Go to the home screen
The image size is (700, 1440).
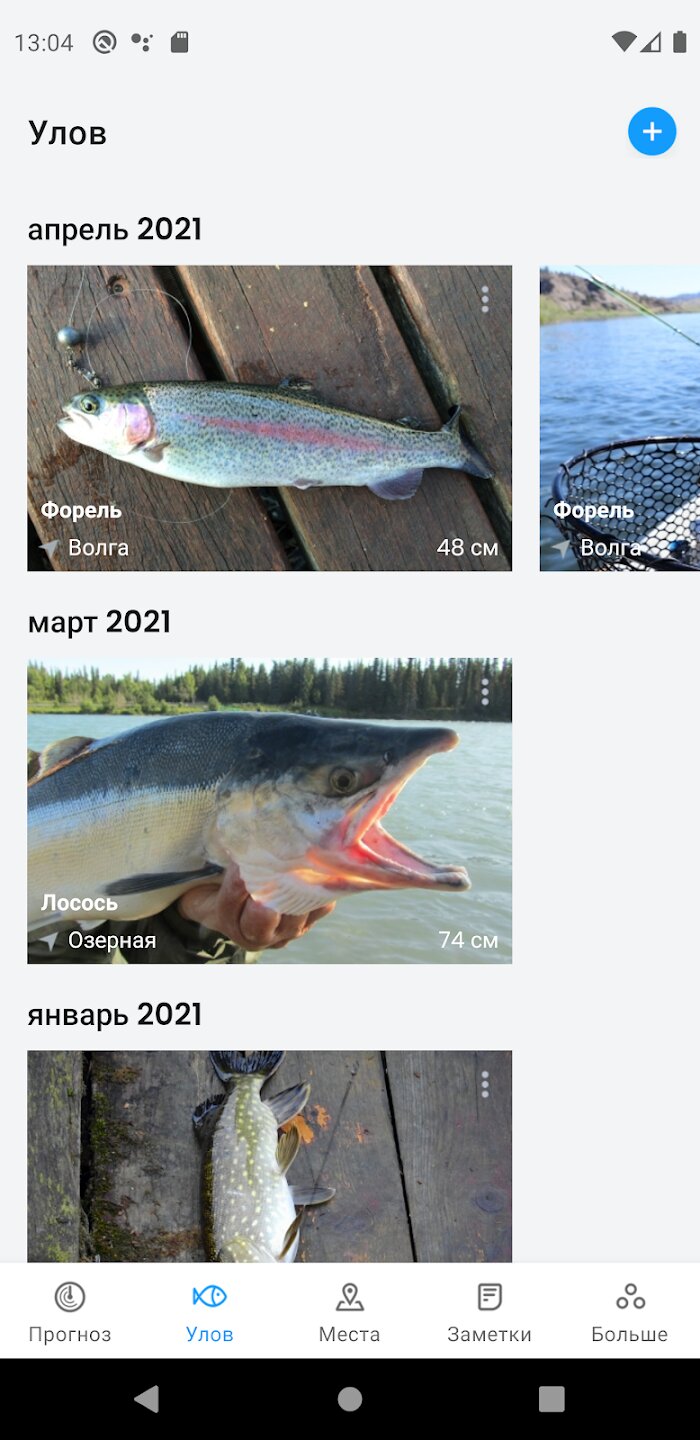tap(350, 1399)
